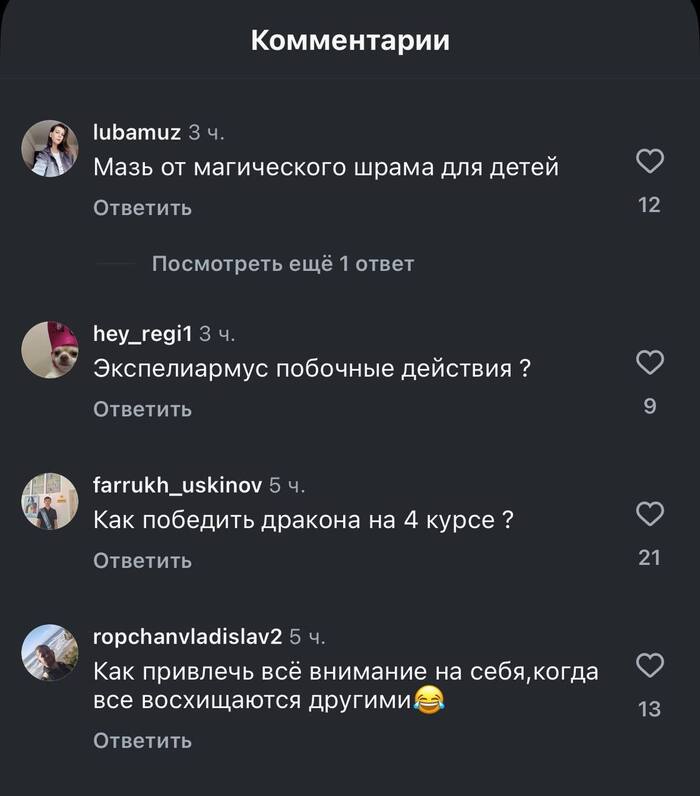
Task: Open hey_regi1's profile picture
Action: [x=50, y=350]
